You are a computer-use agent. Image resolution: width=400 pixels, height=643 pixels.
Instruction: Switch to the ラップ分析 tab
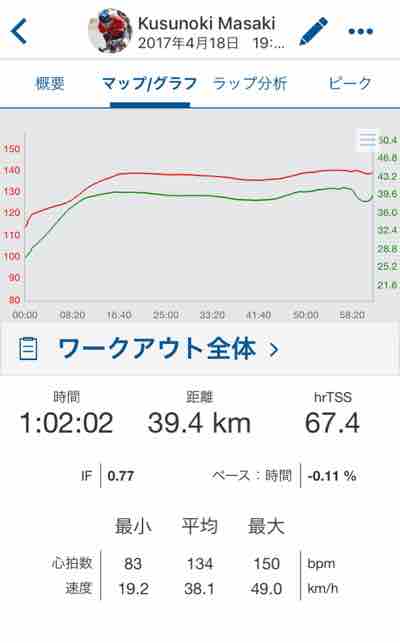click(x=250, y=84)
